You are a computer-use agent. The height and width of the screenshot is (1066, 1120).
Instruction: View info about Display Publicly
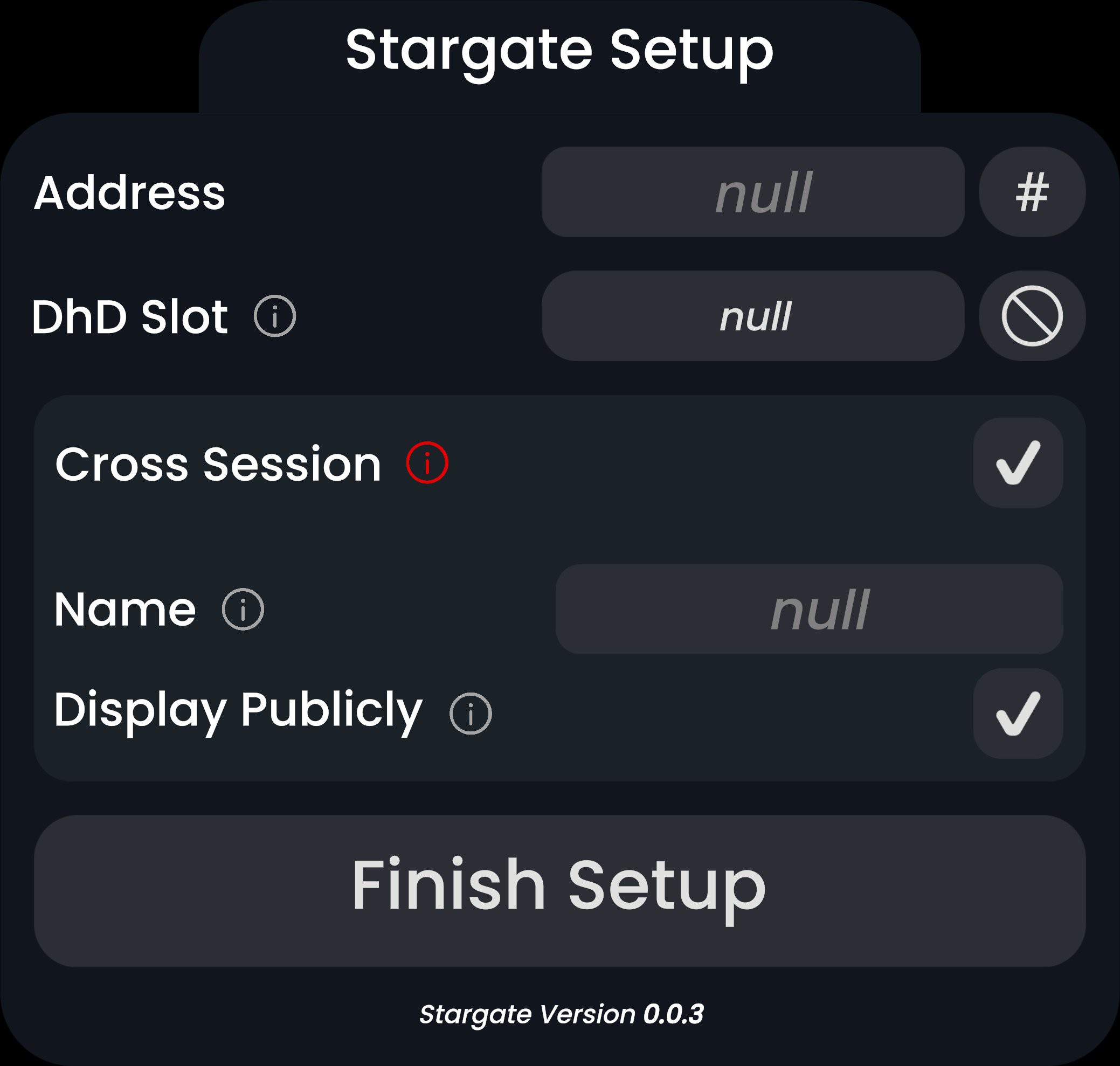point(471,713)
